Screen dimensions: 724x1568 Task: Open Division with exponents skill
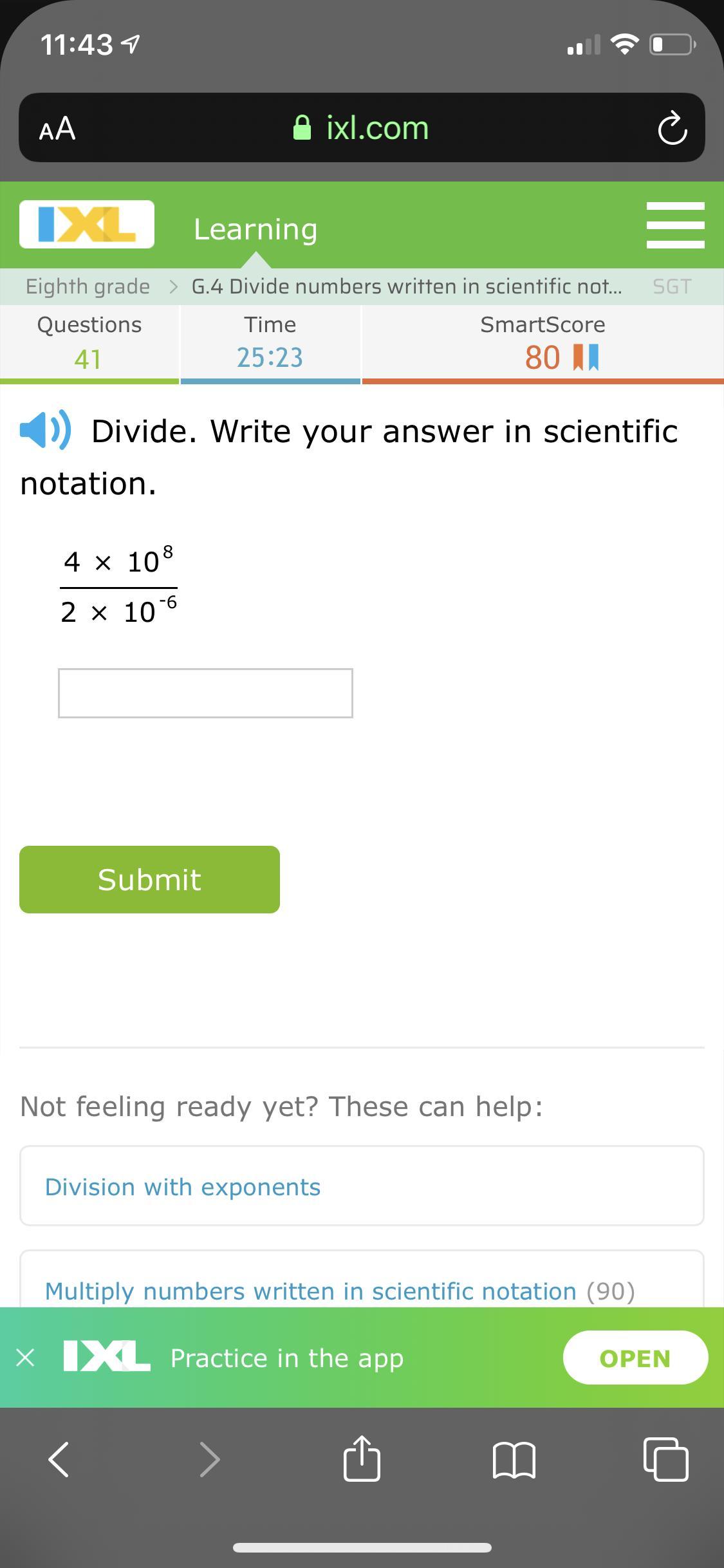(183, 1187)
